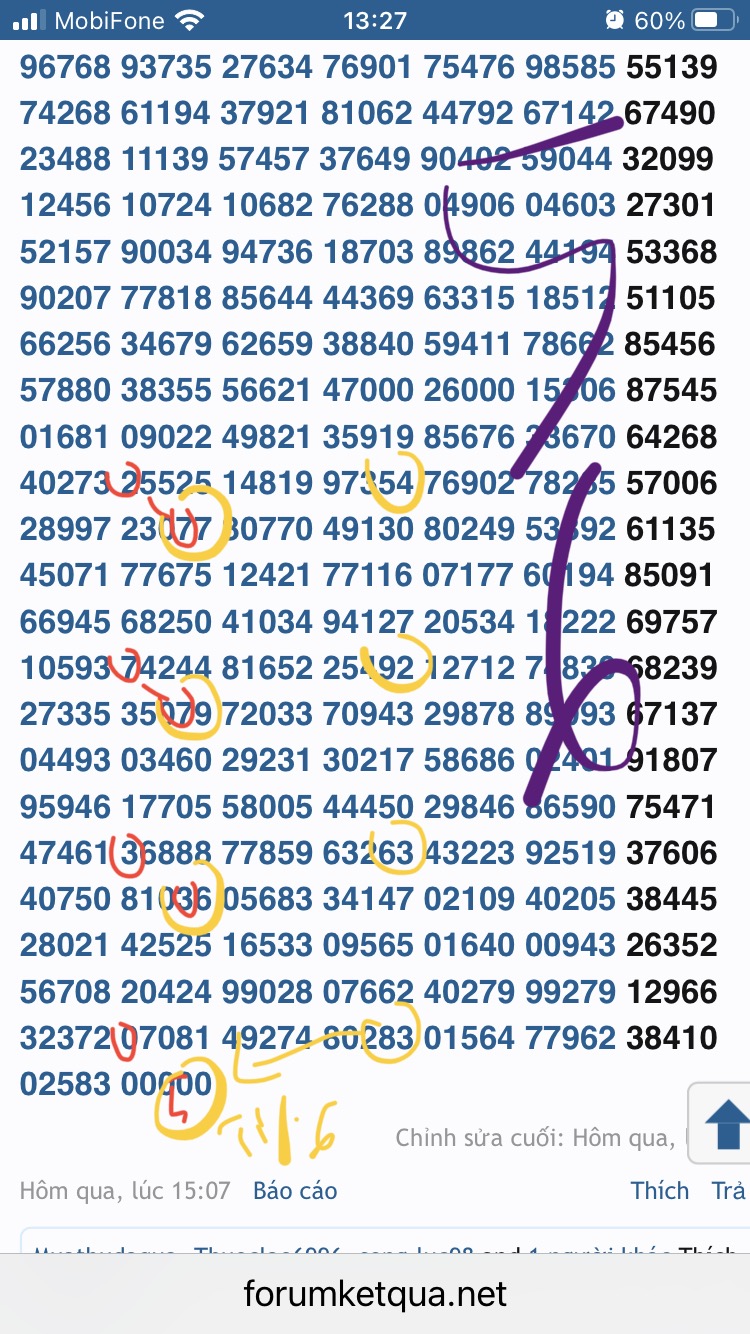The height and width of the screenshot is (1334, 750).
Task: Tap the Trả reply link
Action: click(729, 1191)
